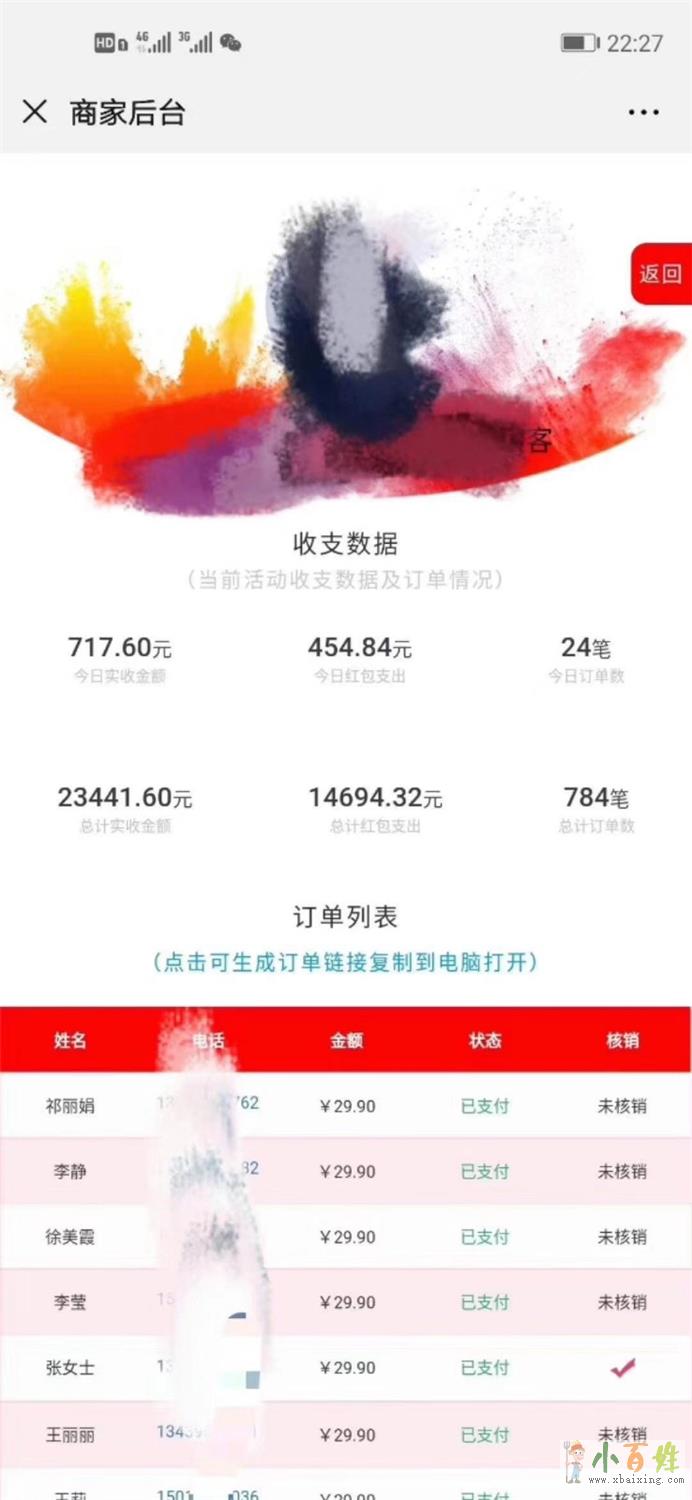Open the three-dot overflow menu
Screen dimensions: 692x1500
click(x=643, y=112)
